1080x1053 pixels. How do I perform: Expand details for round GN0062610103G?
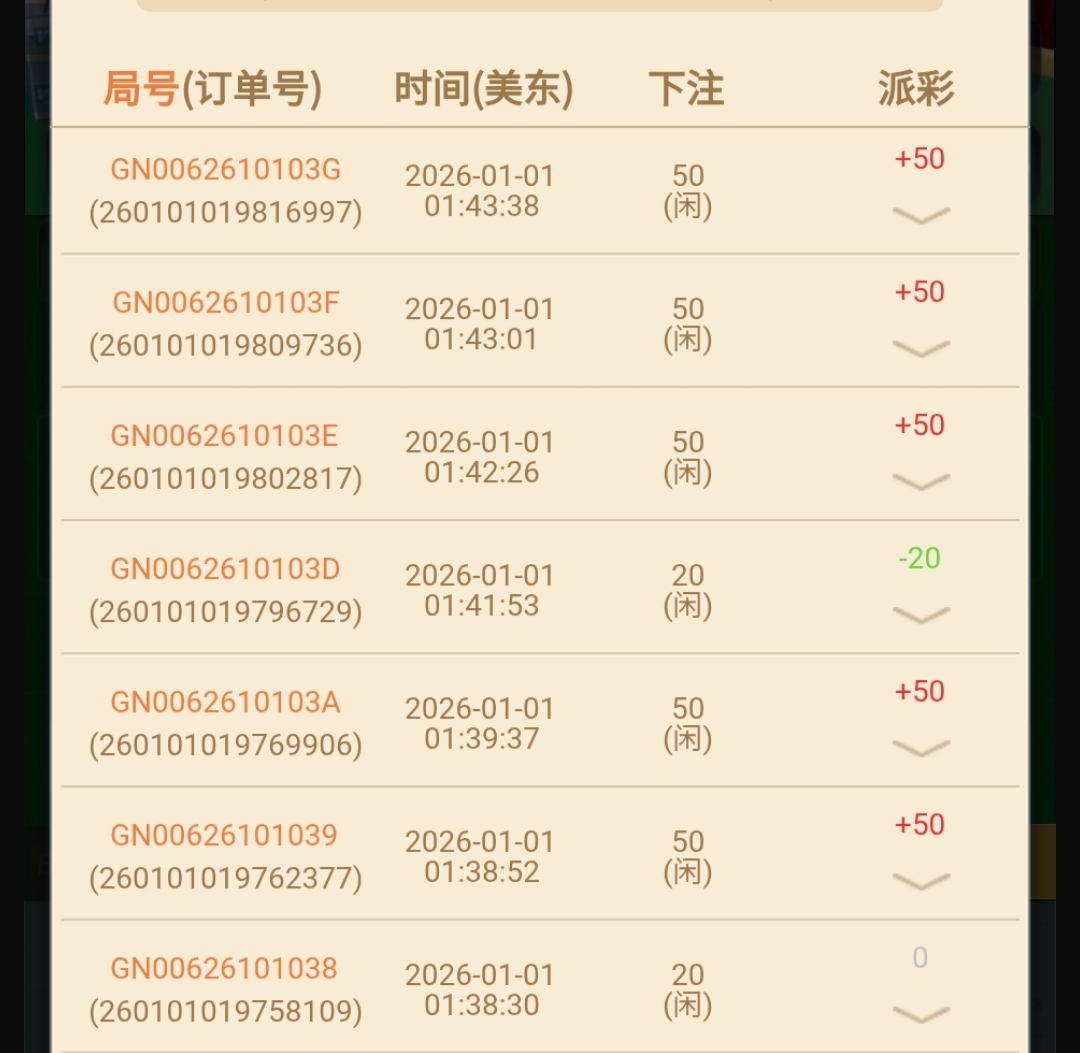coord(920,215)
